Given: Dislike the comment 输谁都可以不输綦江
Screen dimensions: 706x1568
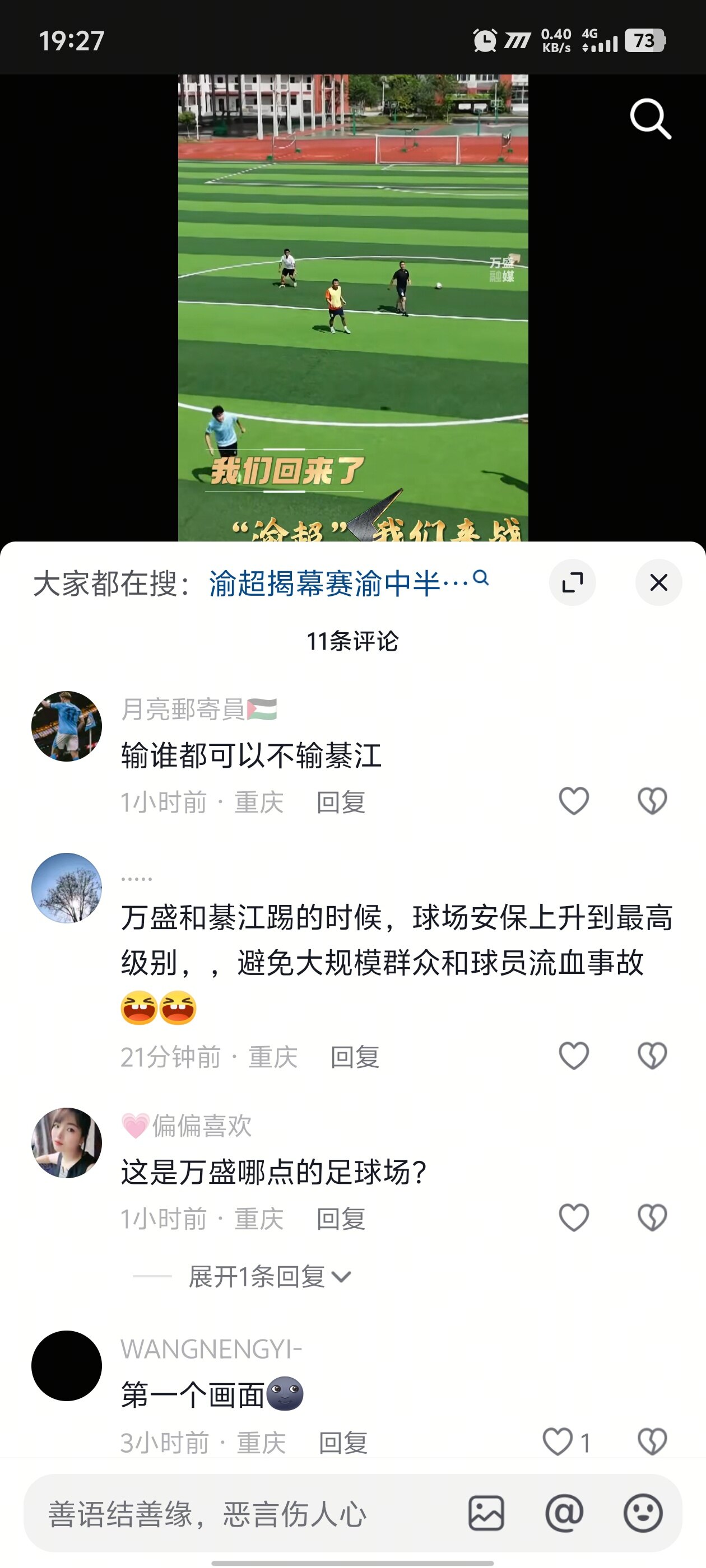Looking at the screenshot, I should click(x=652, y=801).
